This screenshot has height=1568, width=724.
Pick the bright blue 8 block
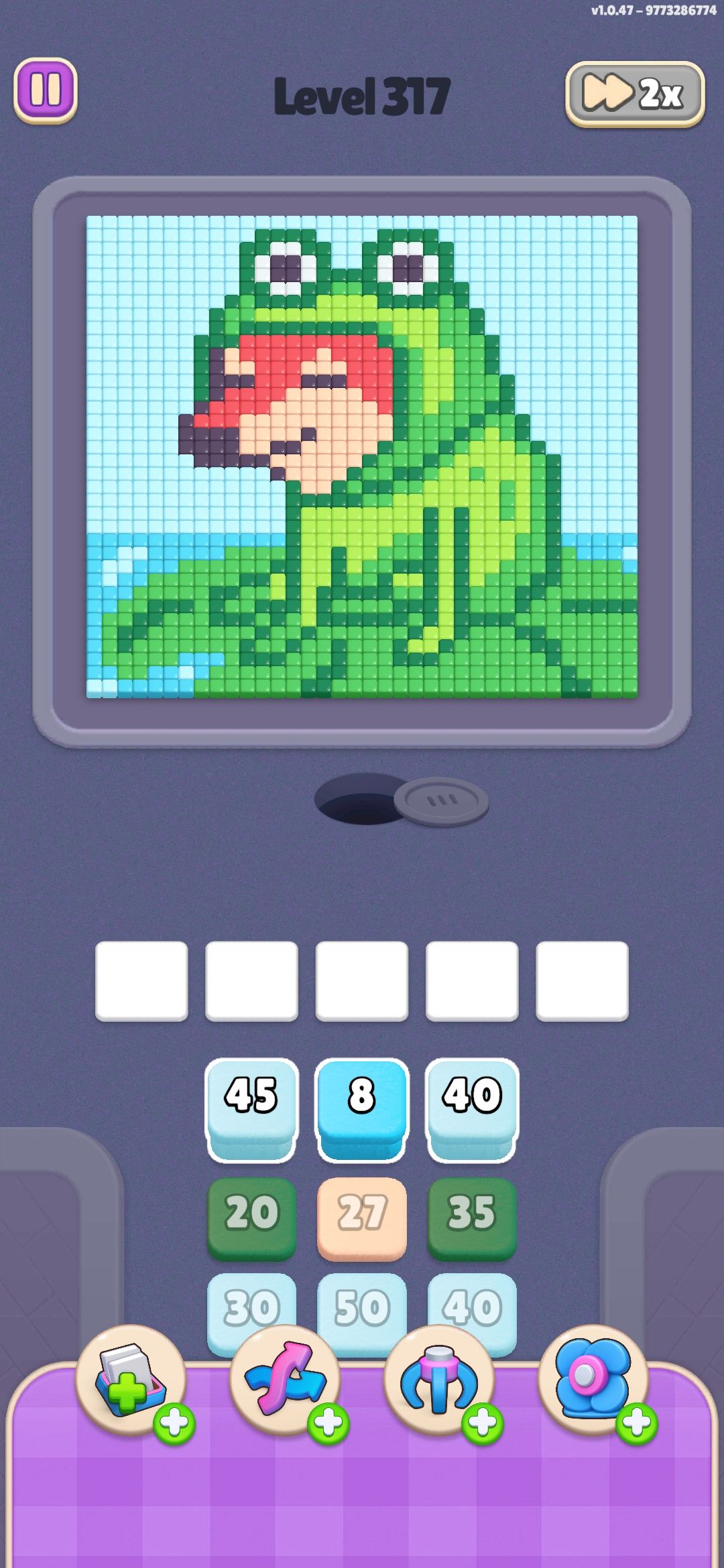[362, 1110]
